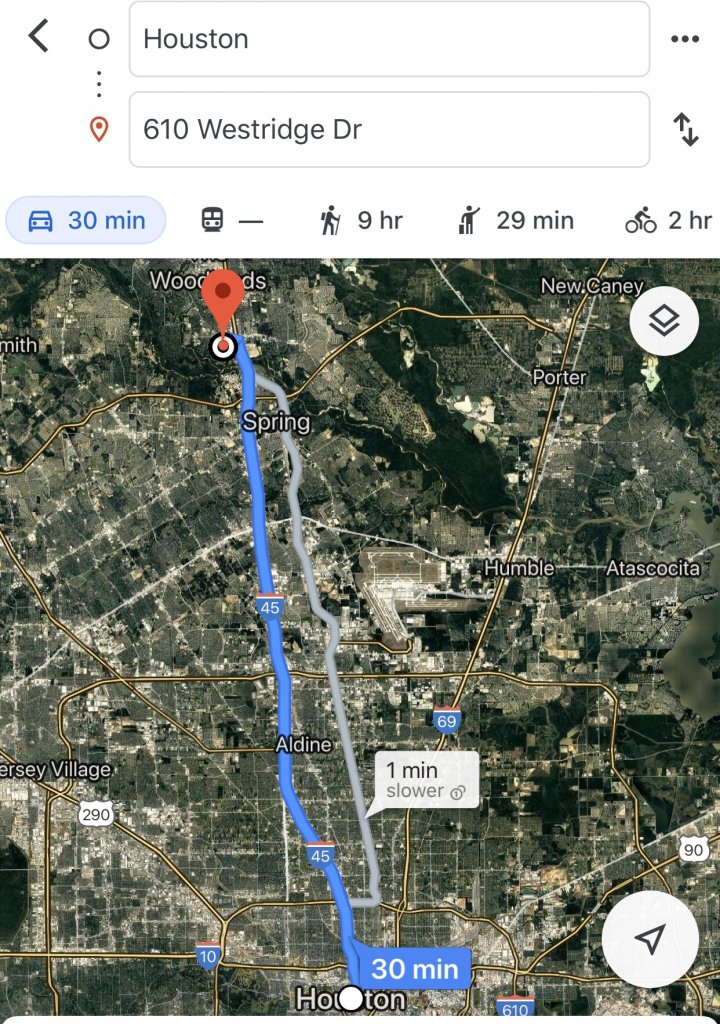720x1024 pixels.
Task: Choose the ride service 29 min tab
Action: click(516, 221)
